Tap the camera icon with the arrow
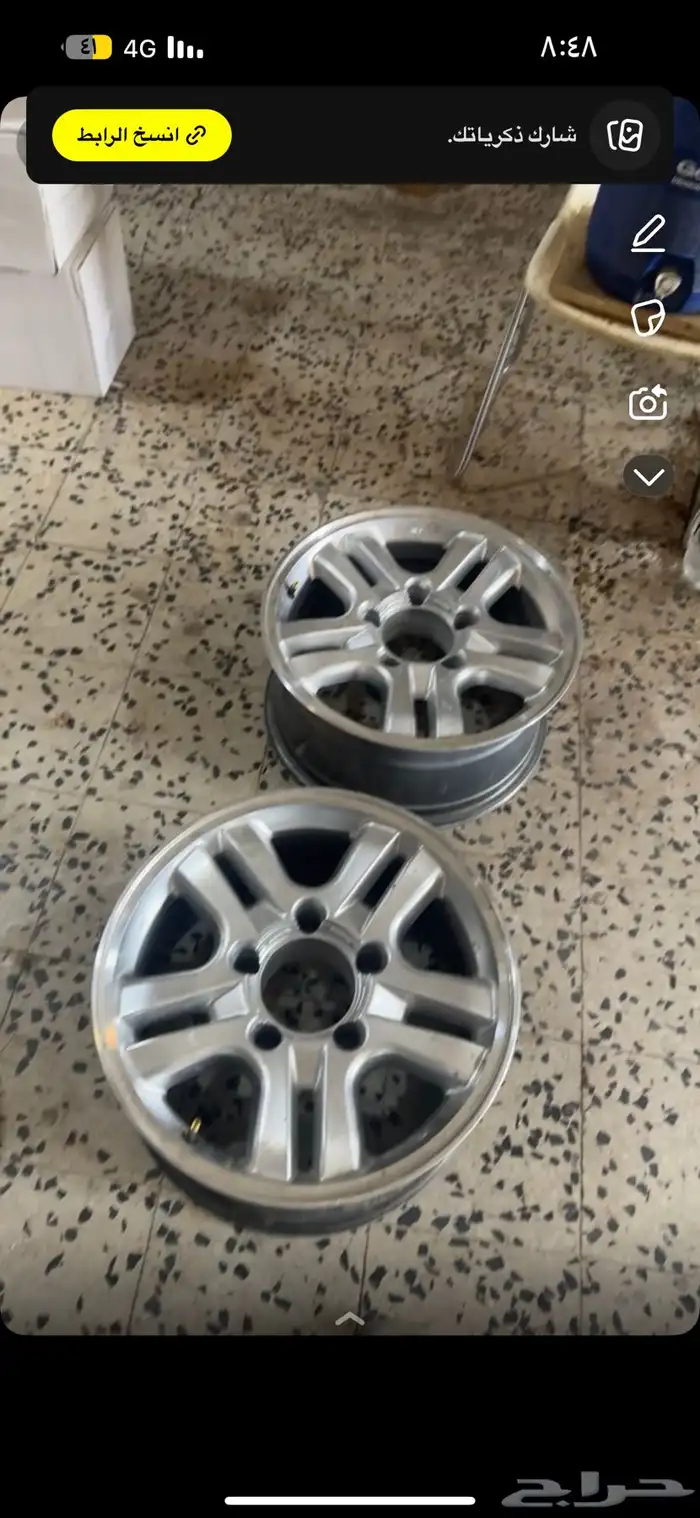 coord(648,403)
